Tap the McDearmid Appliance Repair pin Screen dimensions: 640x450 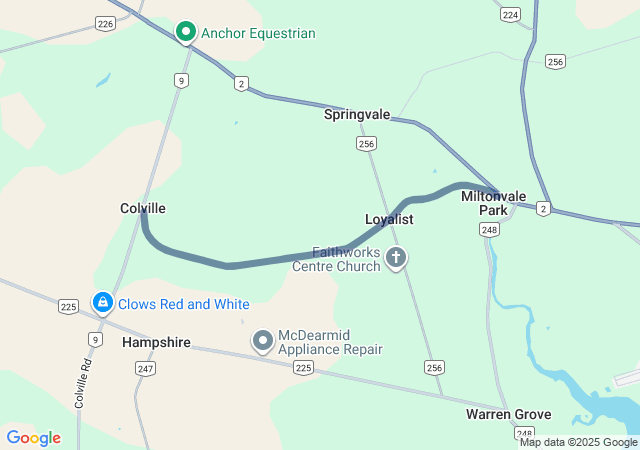point(263,342)
